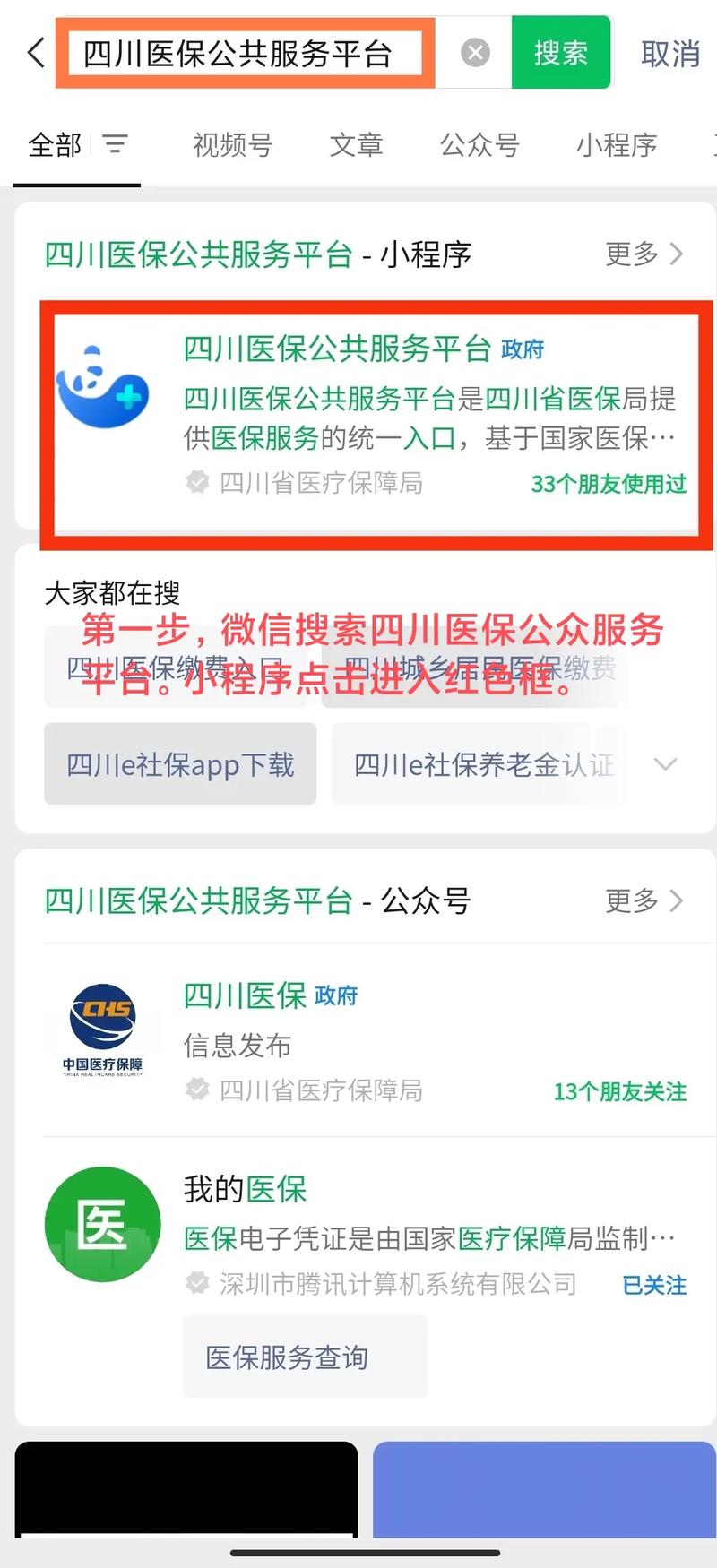This screenshot has height=1568, width=717.
Task: Open 更多 for 公众号 results
Action: point(644,900)
